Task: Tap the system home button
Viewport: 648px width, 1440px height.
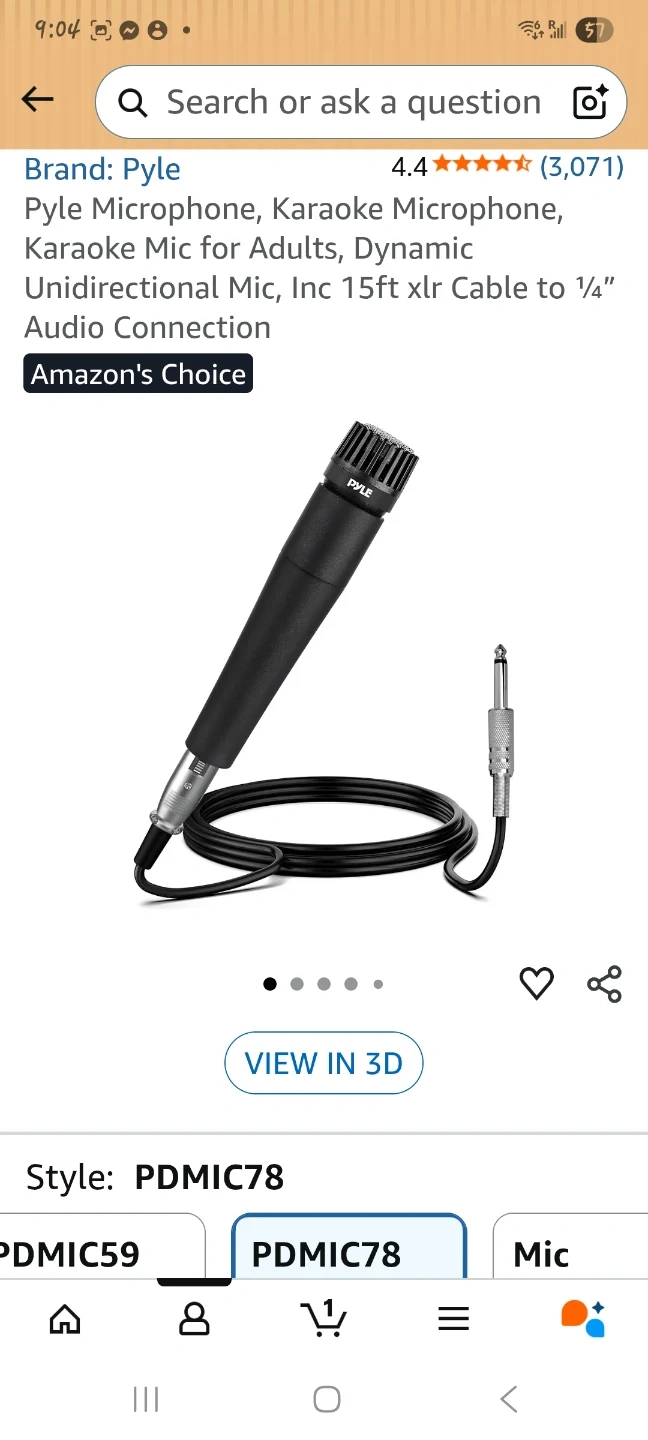Action: coord(326,1399)
